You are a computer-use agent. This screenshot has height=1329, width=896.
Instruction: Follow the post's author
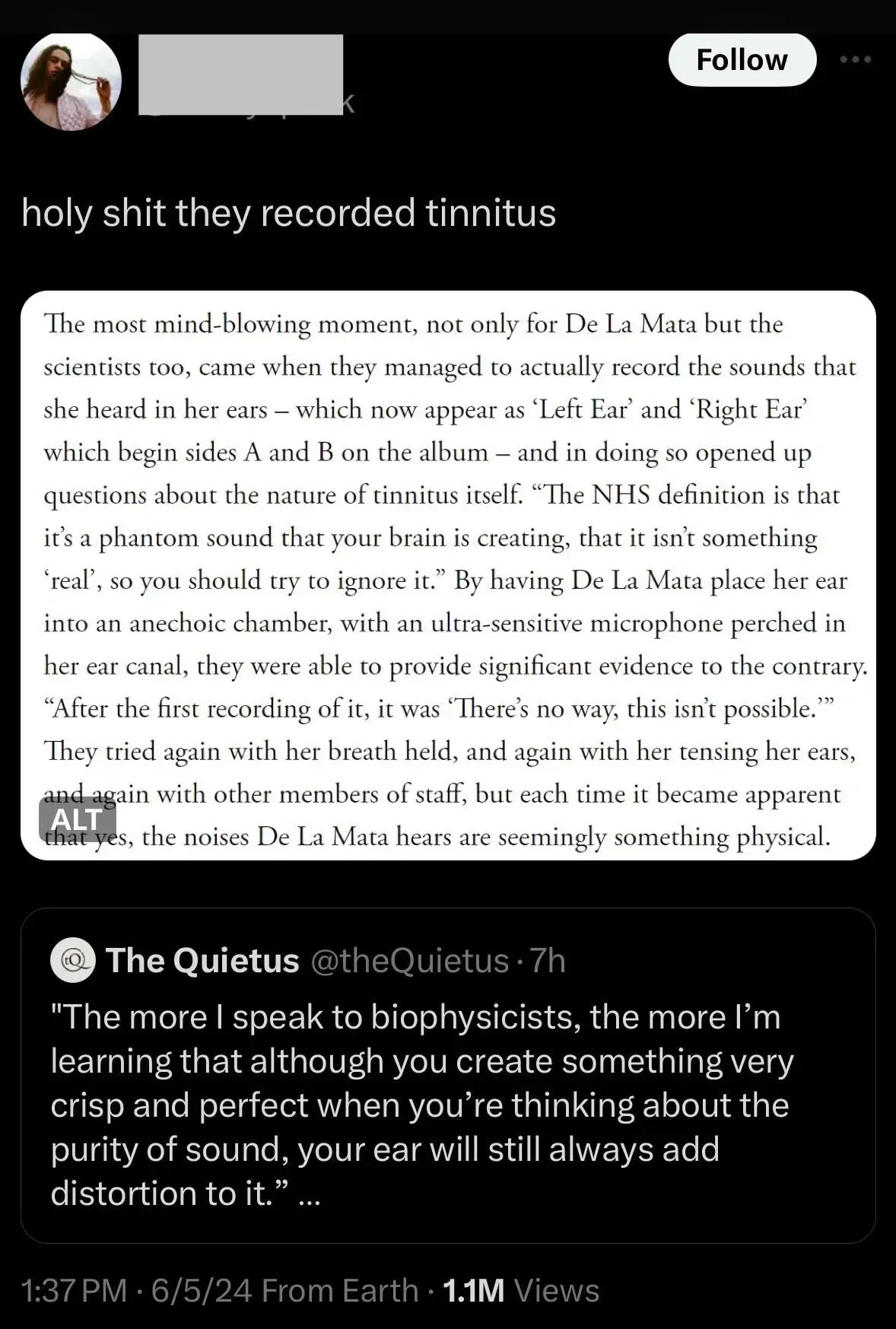[742, 60]
